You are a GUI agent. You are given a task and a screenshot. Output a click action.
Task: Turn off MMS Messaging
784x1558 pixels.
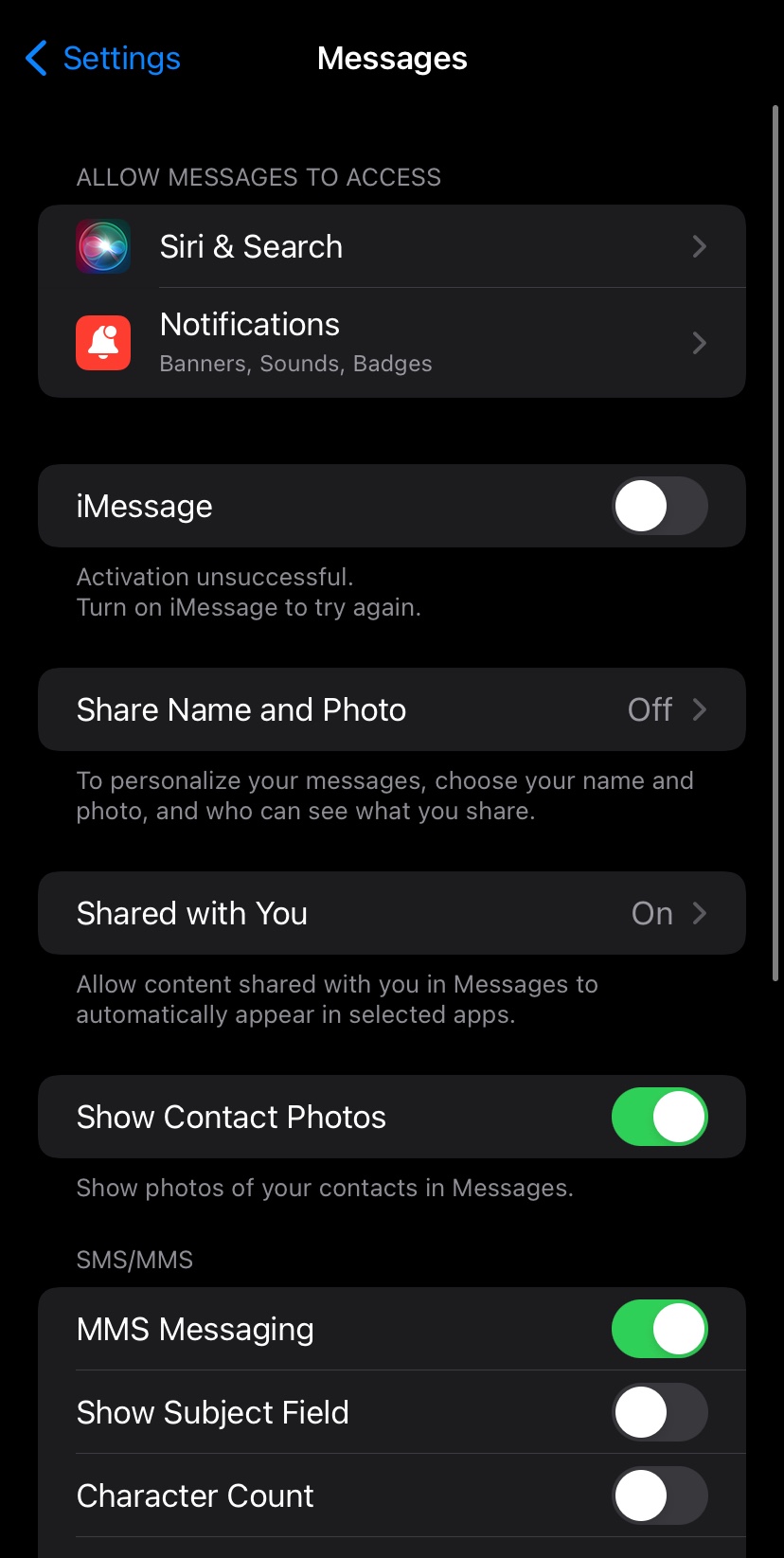pyautogui.click(x=659, y=1329)
